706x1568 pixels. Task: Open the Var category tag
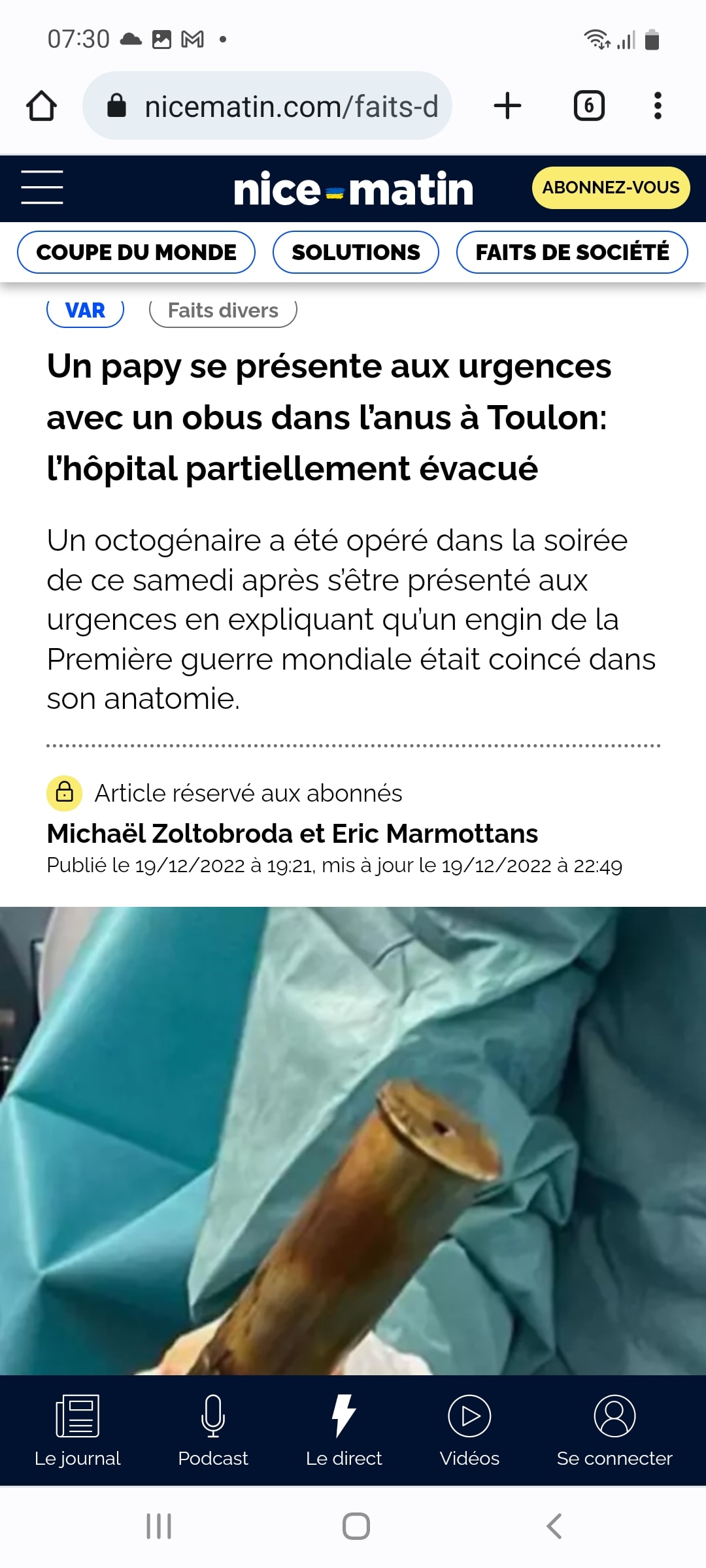coord(85,311)
